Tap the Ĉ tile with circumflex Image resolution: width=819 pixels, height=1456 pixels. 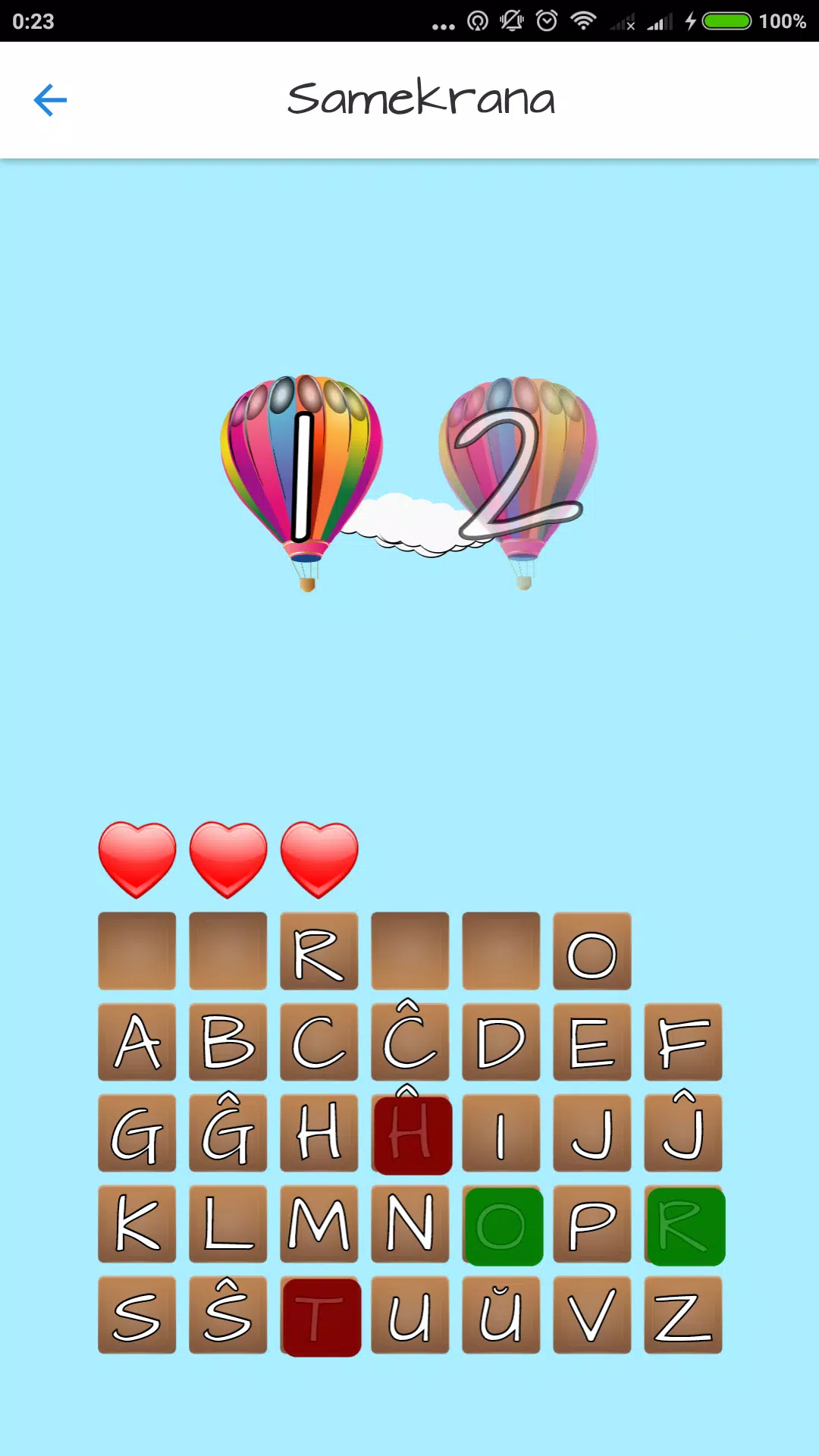coord(410,1042)
